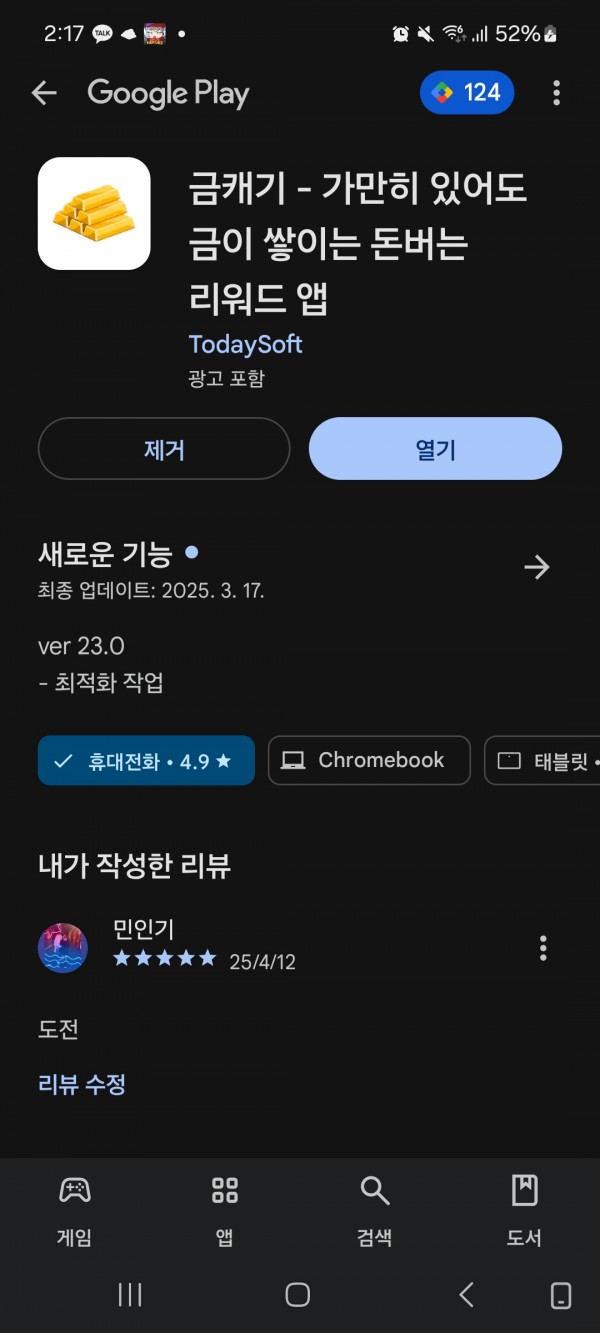Tap 제거 to uninstall the app
The height and width of the screenshot is (1333, 600).
tap(164, 449)
